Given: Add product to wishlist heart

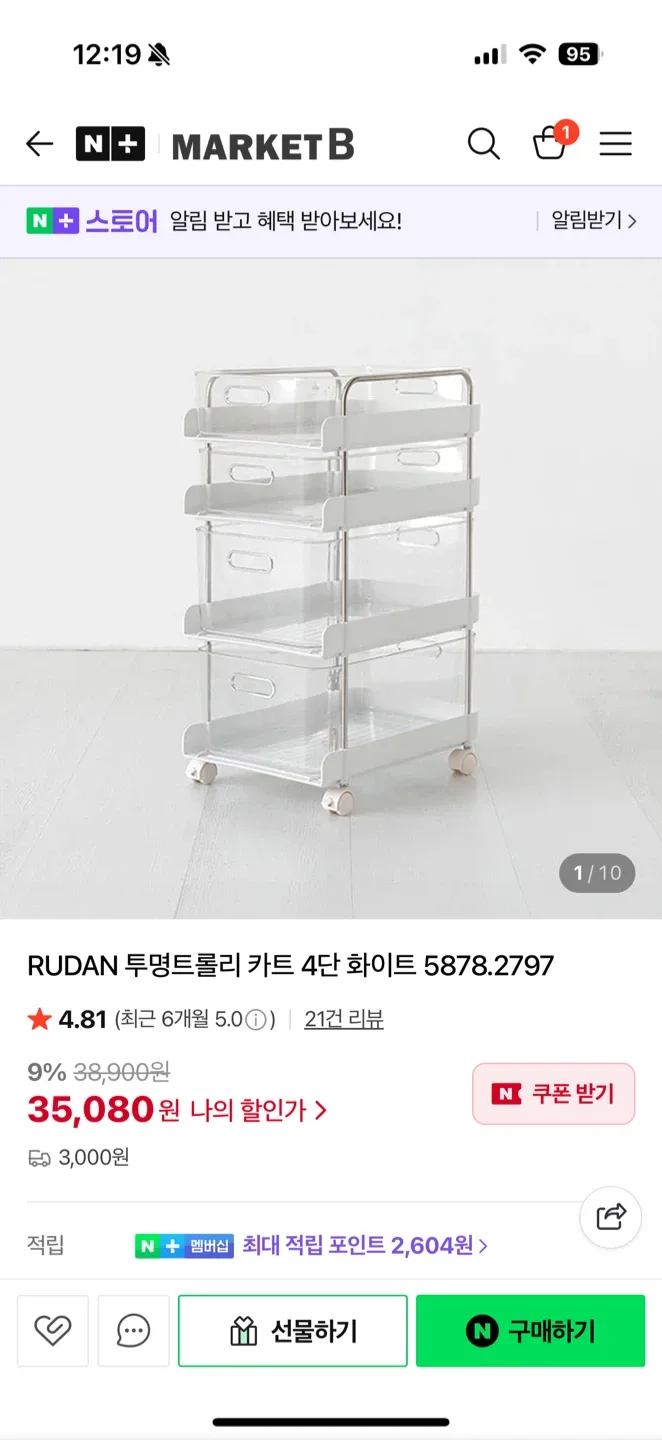Looking at the screenshot, I should pos(53,1330).
